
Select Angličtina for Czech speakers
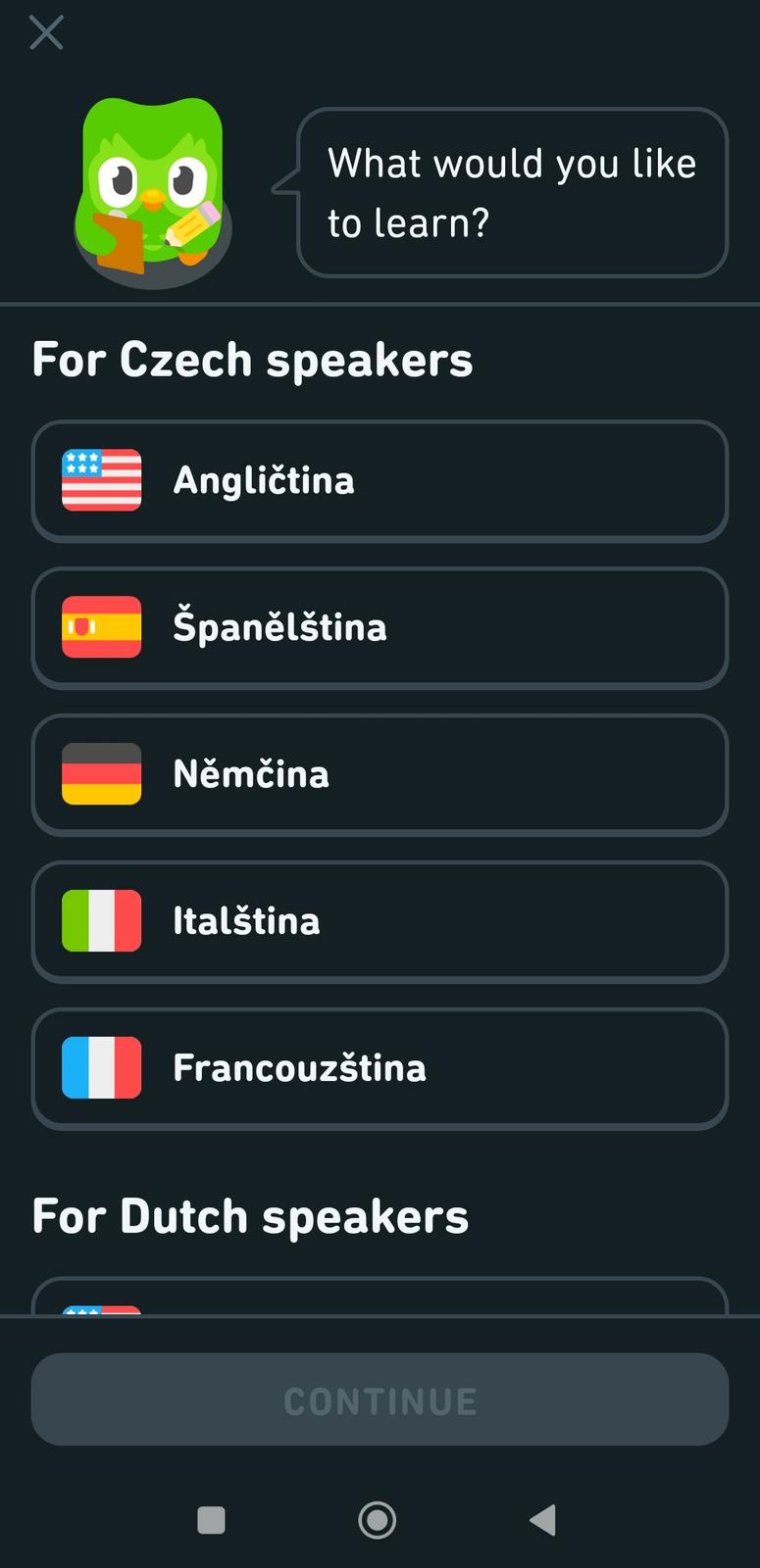pyautogui.click(x=380, y=480)
